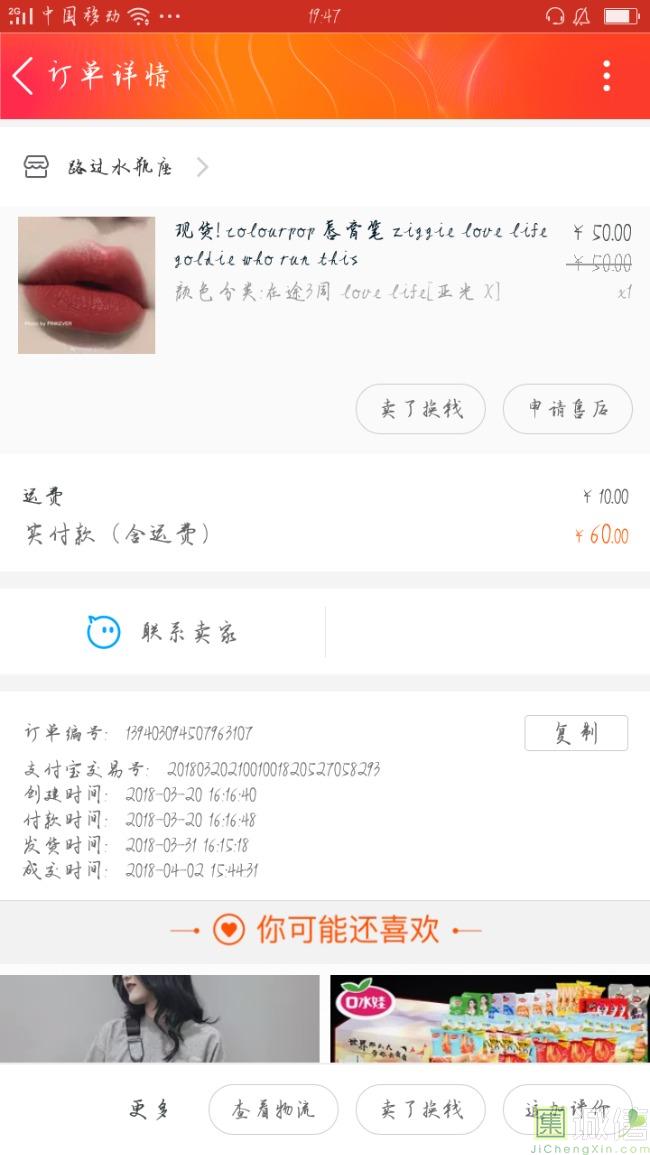
Task: Tap 卖了换钱 beside the 申请售后 button
Action: point(421,409)
